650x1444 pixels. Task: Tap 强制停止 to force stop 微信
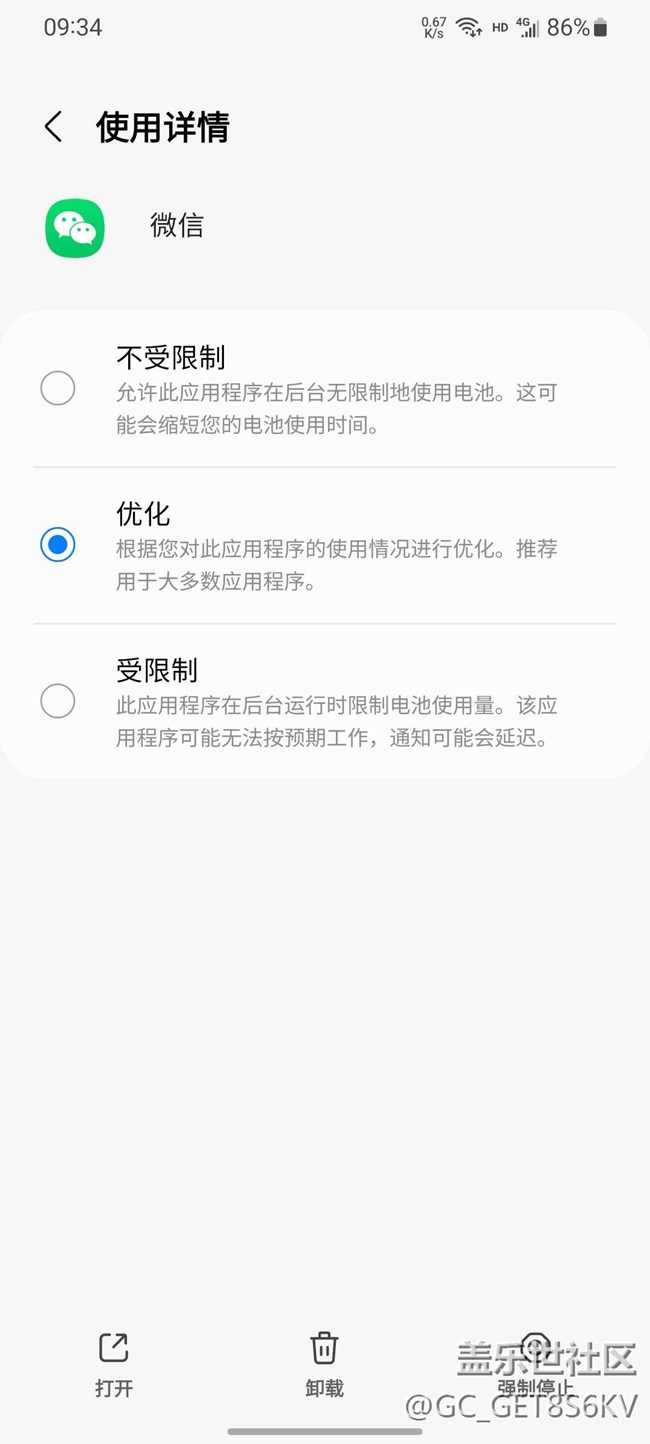536,1363
